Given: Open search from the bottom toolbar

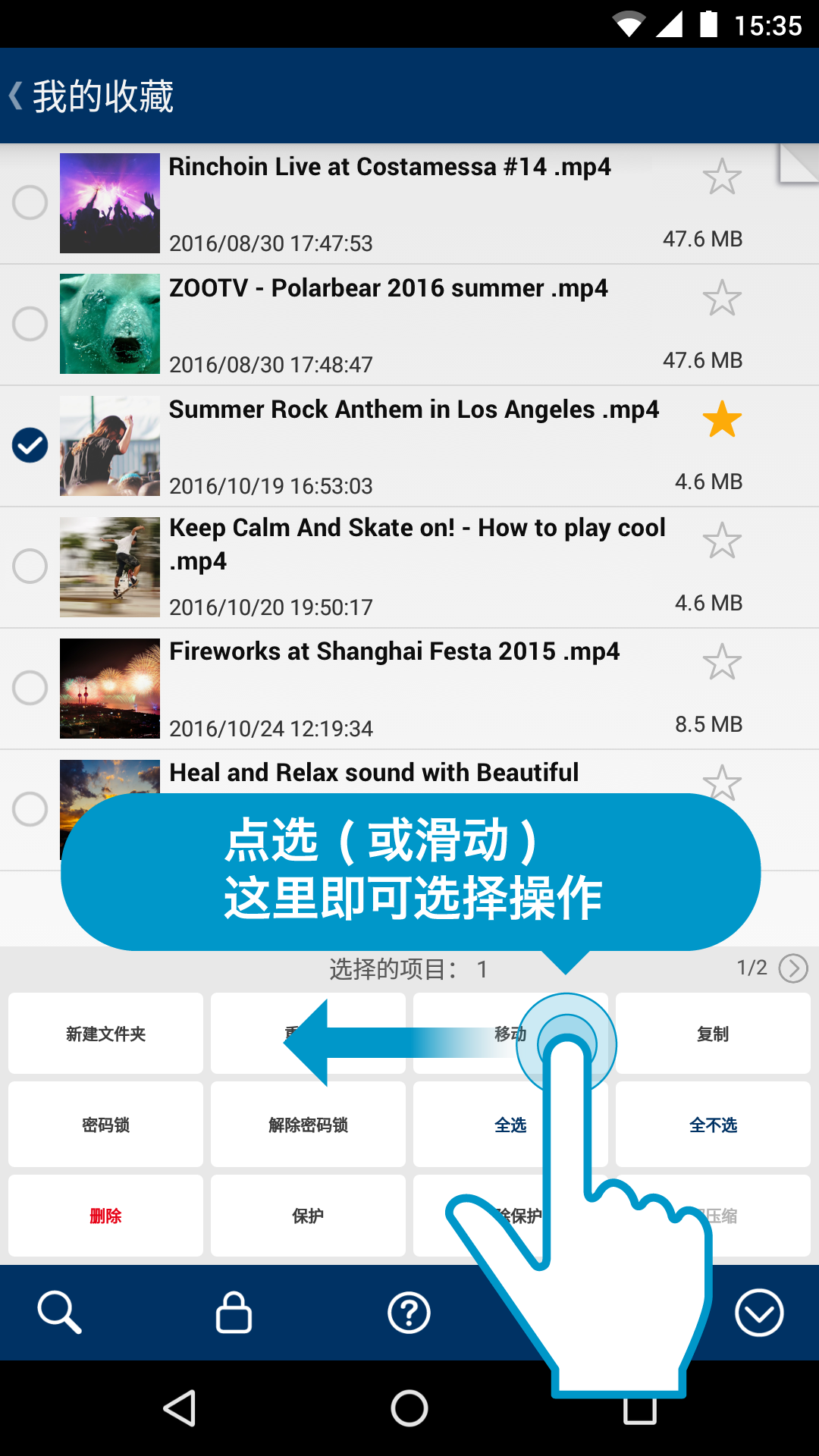Looking at the screenshot, I should (x=59, y=1313).
